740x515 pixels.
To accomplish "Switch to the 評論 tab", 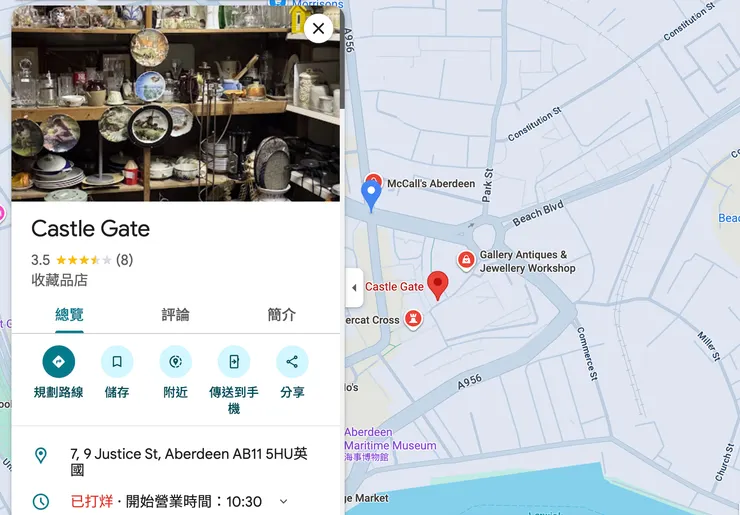I will coord(175,314).
